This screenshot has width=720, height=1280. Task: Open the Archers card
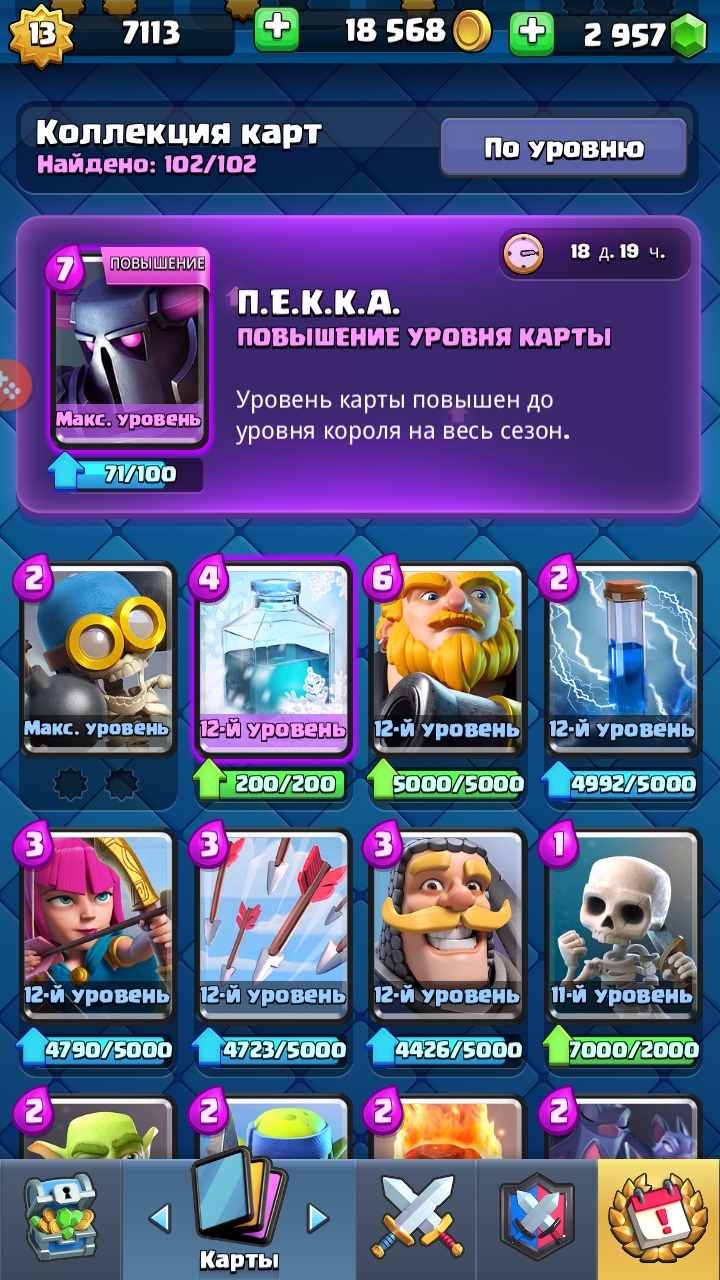coord(97,925)
